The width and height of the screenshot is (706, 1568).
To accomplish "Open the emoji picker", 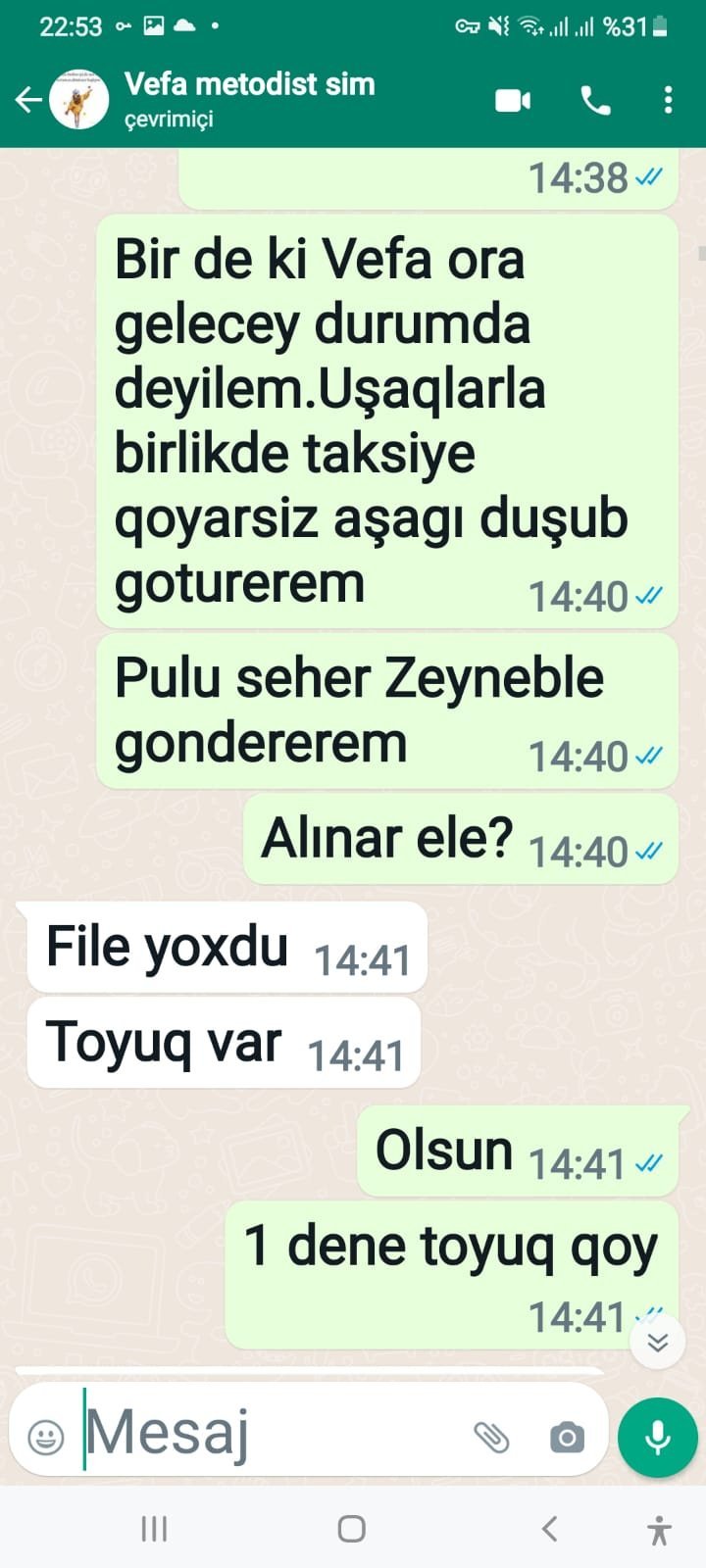I will [x=45, y=1438].
